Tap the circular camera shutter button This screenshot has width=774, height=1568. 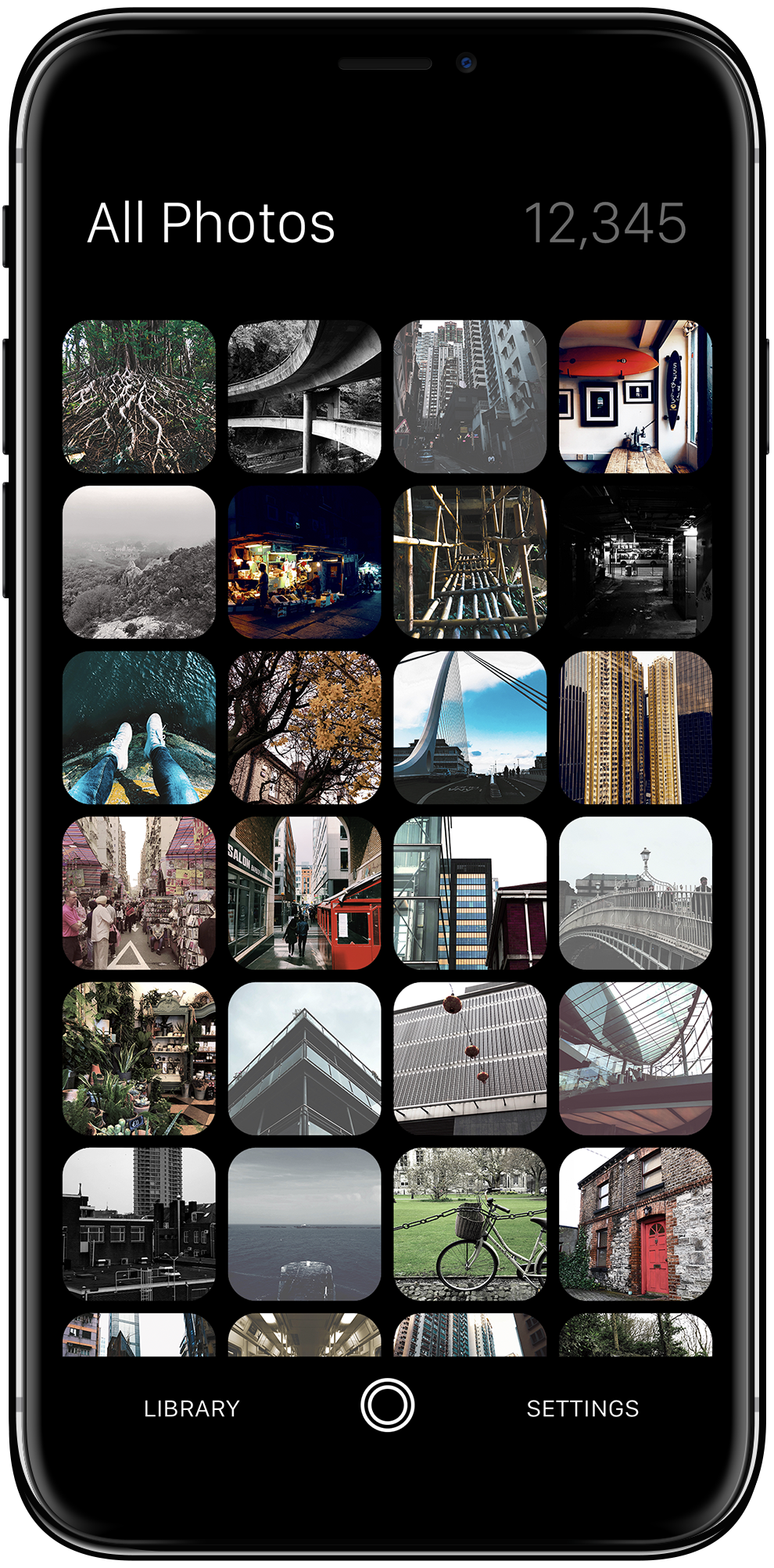387,1405
